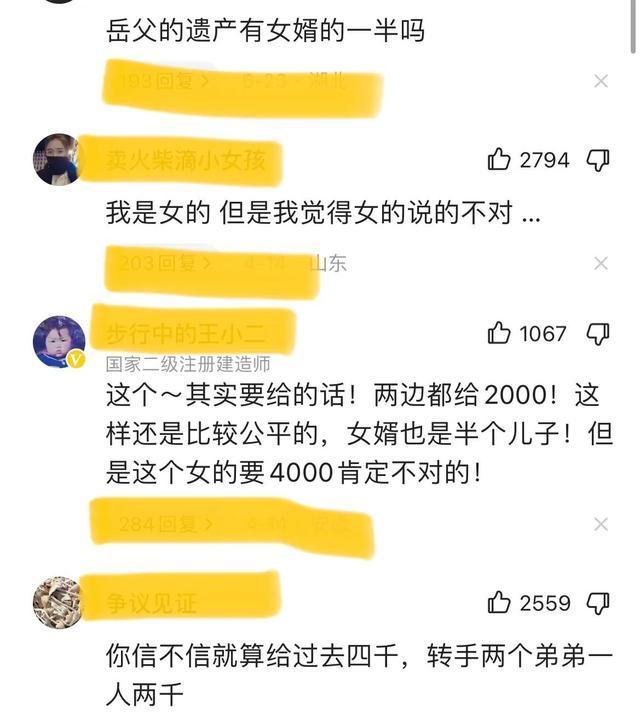The height and width of the screenshot is (720, 640).
Task: Dislike the comment by 卖火柴滴小女孩
Action: tap(598, 159)
